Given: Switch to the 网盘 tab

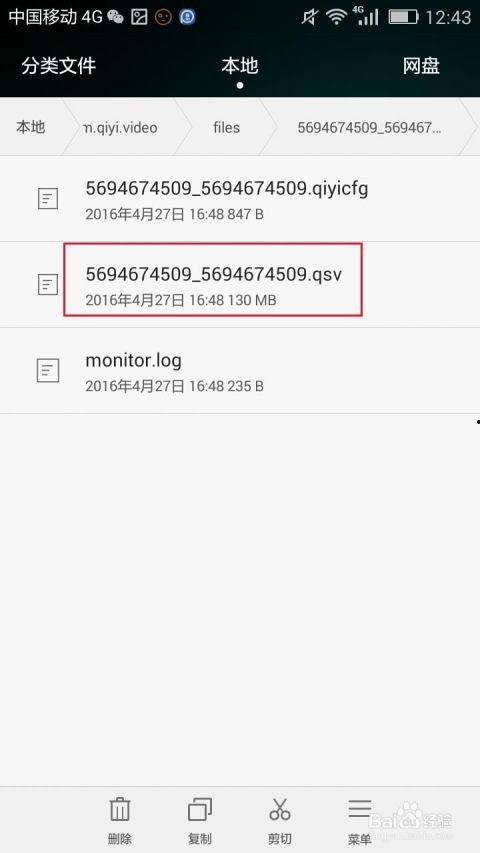Looking at the screenshot, I should (x=421, y=66).
